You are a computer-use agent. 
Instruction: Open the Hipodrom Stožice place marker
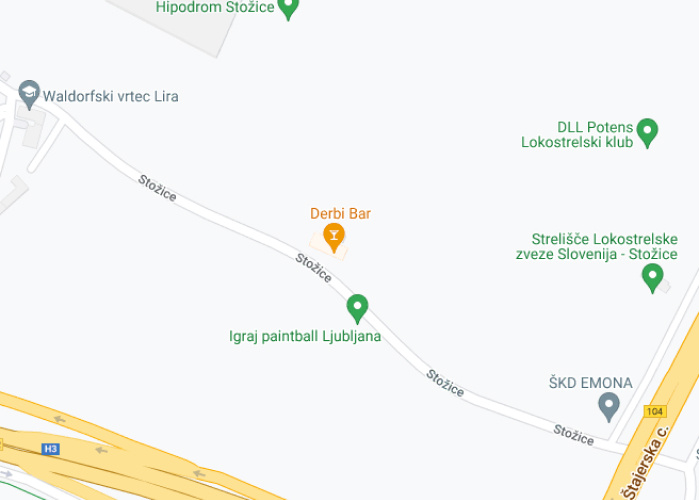point(288,9)
